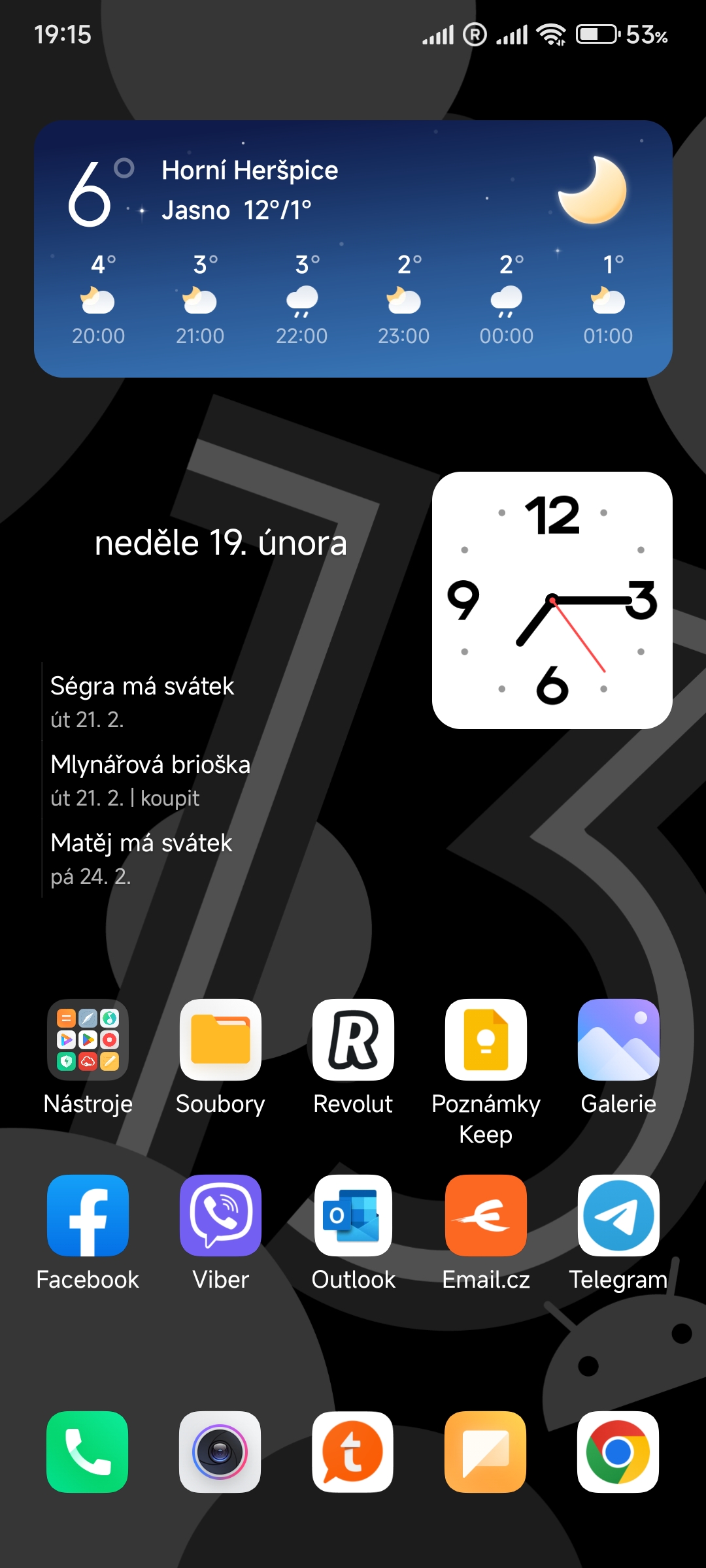Image resolution: width=706 pixels, height=1568 pixels.
Task: Open the Email.cz app
Action: 486,1215
